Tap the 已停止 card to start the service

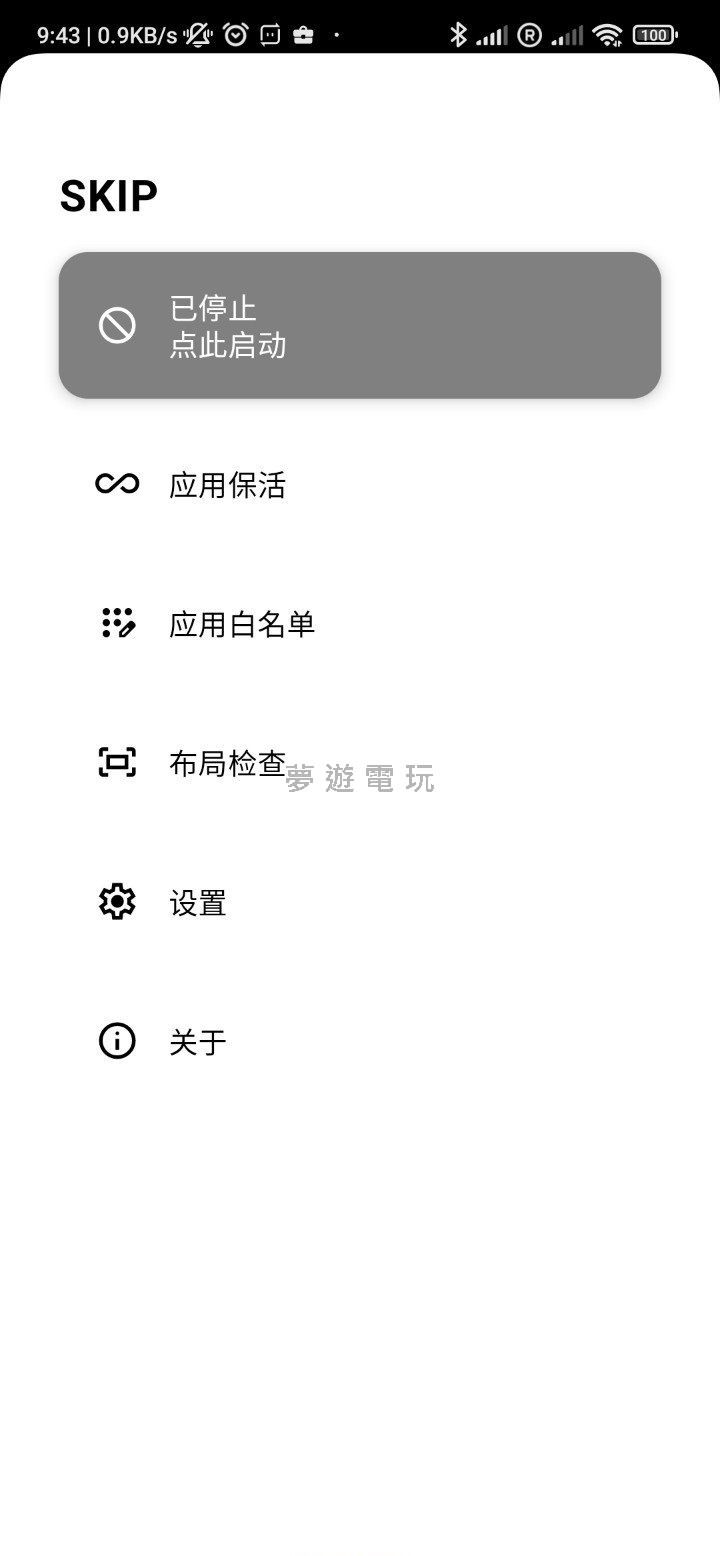(359, 325)
